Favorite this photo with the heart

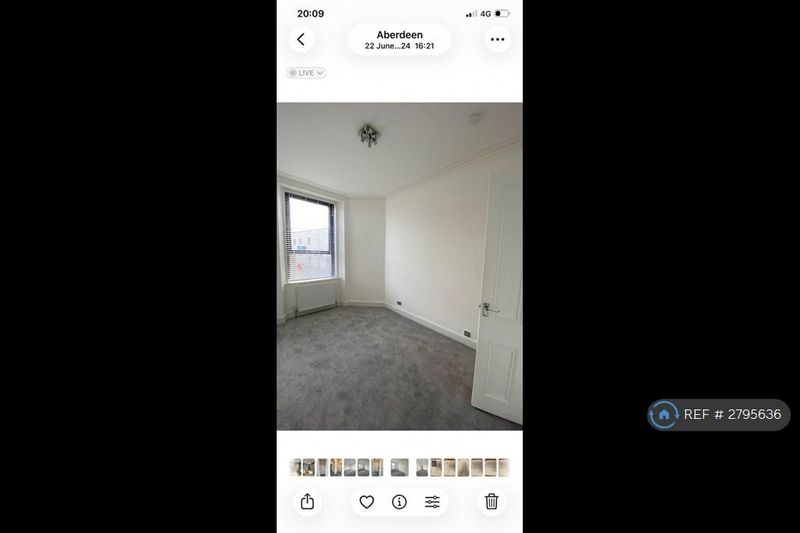point(367,502)
